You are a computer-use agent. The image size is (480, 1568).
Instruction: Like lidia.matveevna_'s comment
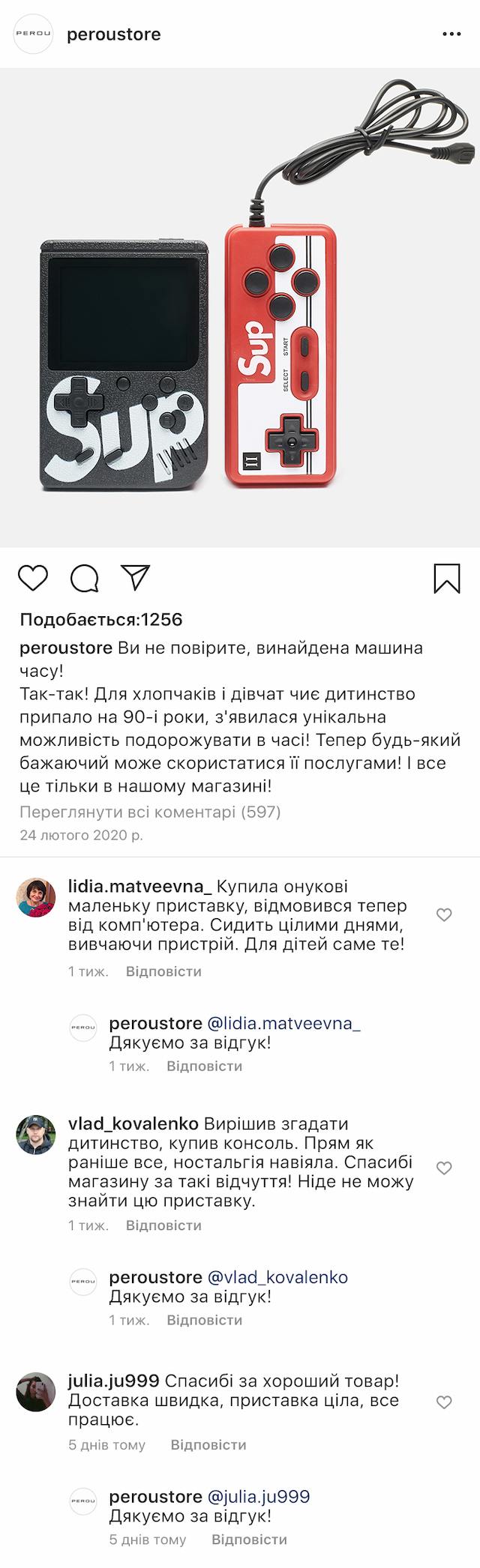tap(444, 914)
